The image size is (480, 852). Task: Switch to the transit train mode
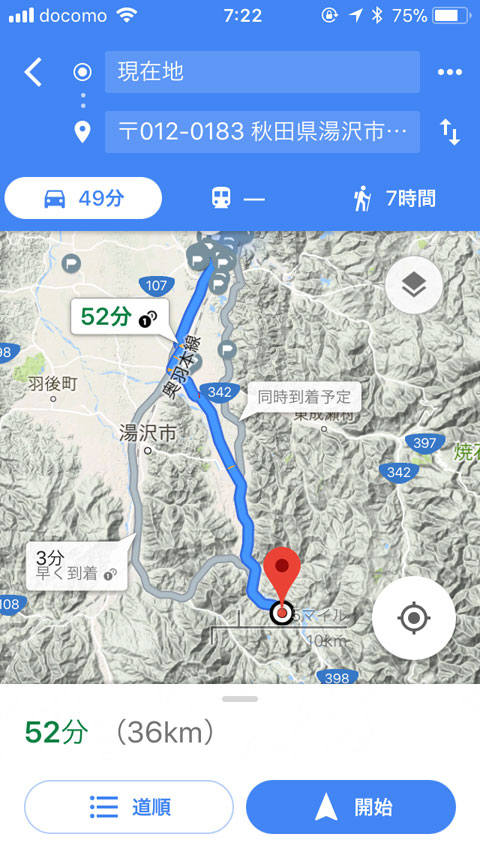tap(238, 199)
